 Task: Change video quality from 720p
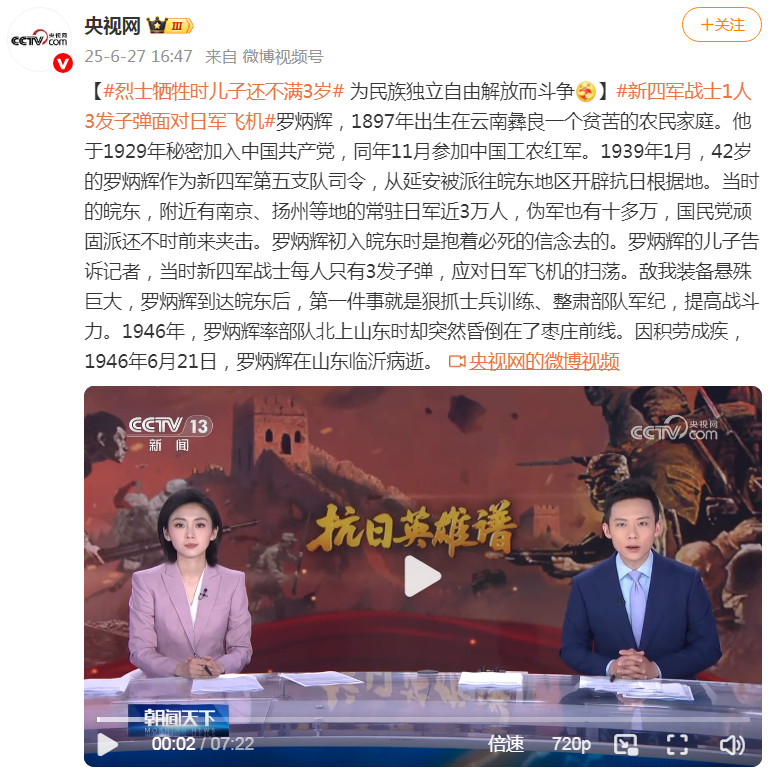tap(571, 744)
